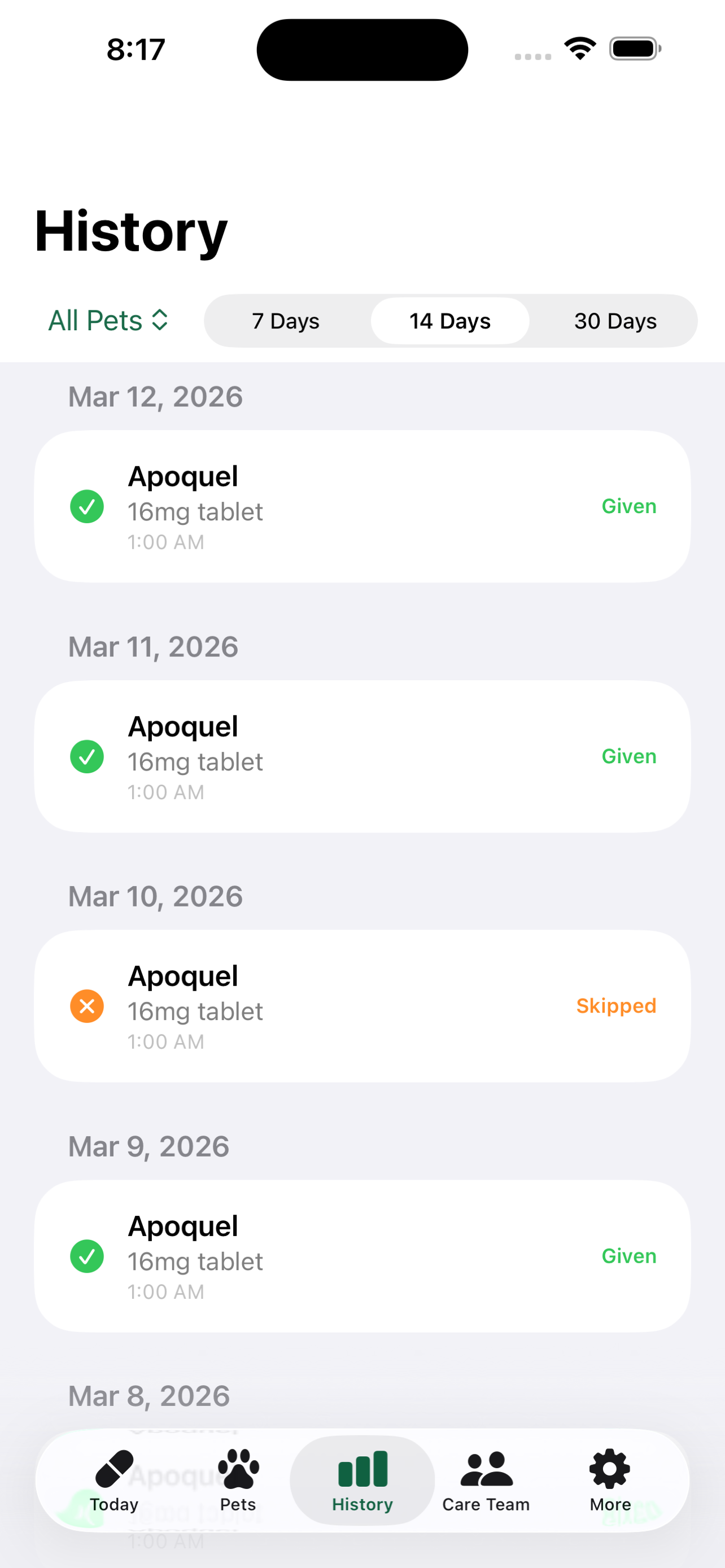Show the 30 Days history

click(615, 321)
